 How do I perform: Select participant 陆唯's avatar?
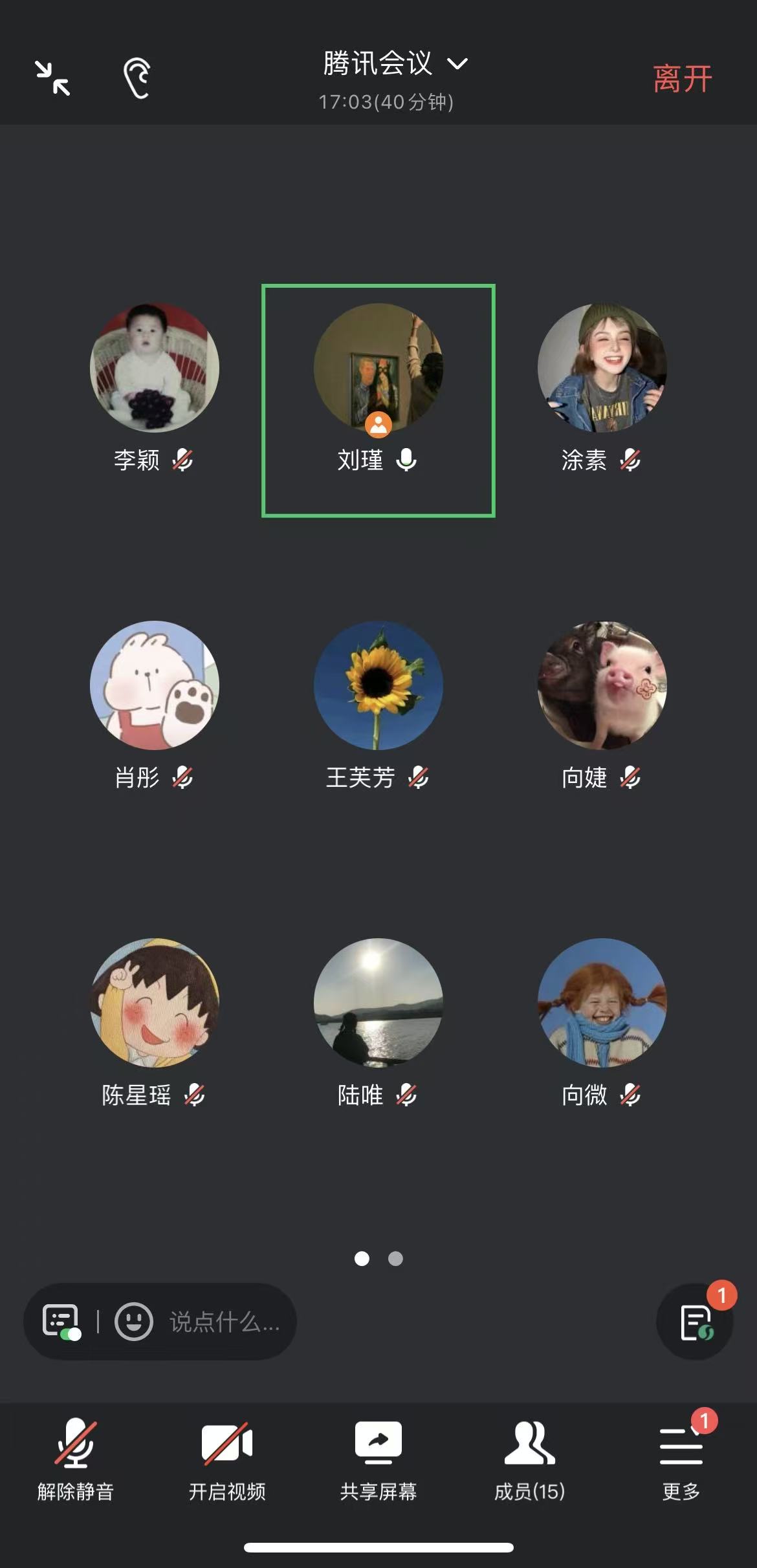pyautogui.click(x=378, y=1002)
